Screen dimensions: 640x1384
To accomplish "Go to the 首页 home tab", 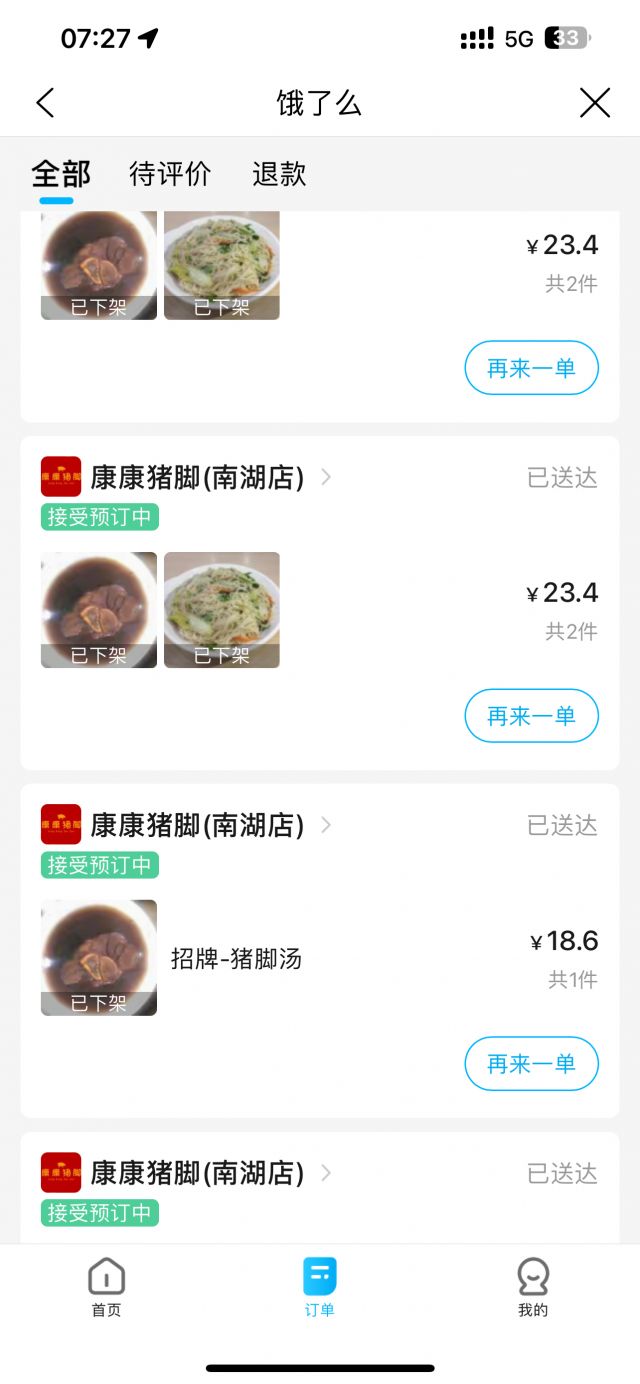I will point(106,1288).
